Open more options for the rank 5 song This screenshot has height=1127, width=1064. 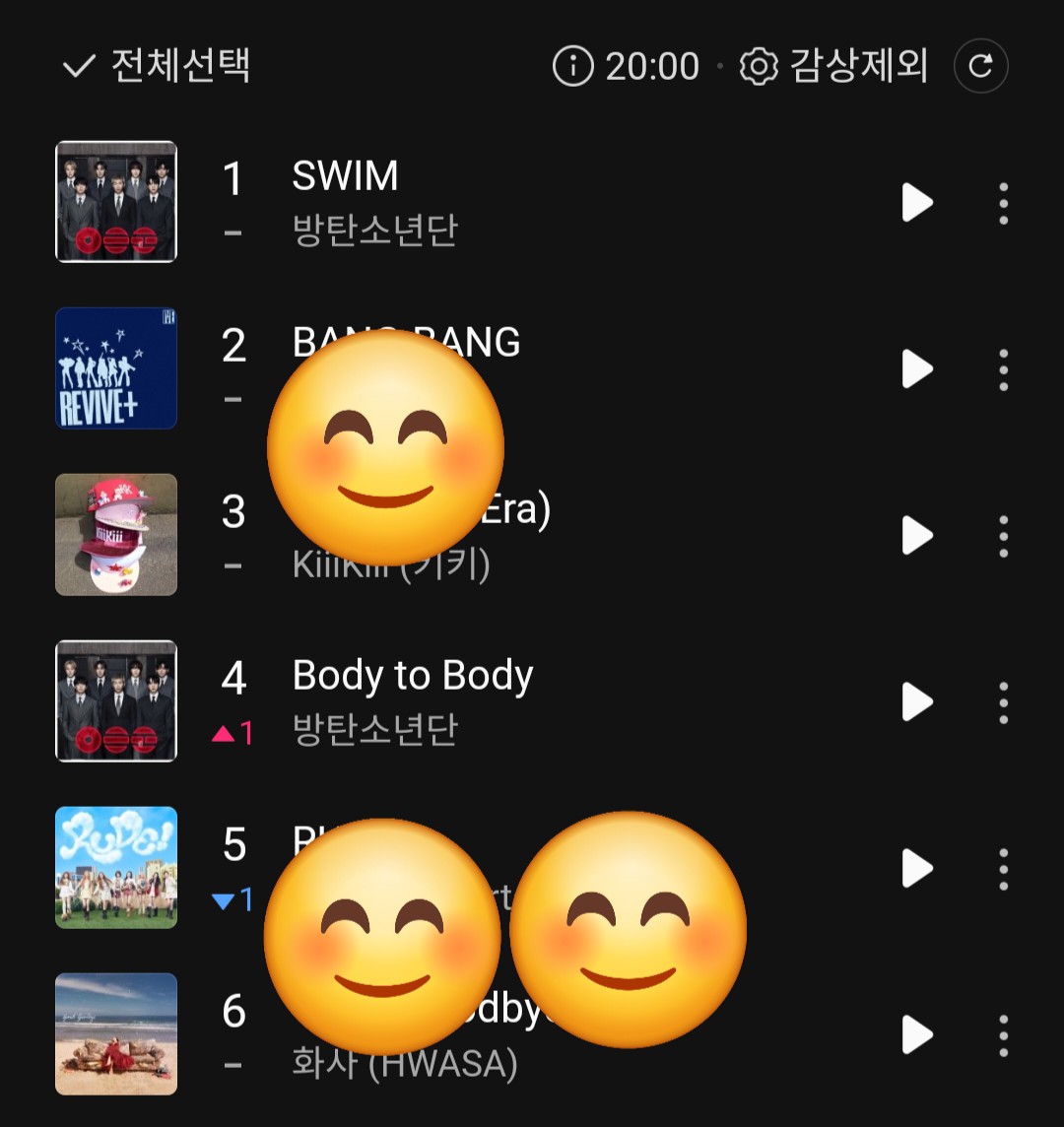pos(1003,869)
